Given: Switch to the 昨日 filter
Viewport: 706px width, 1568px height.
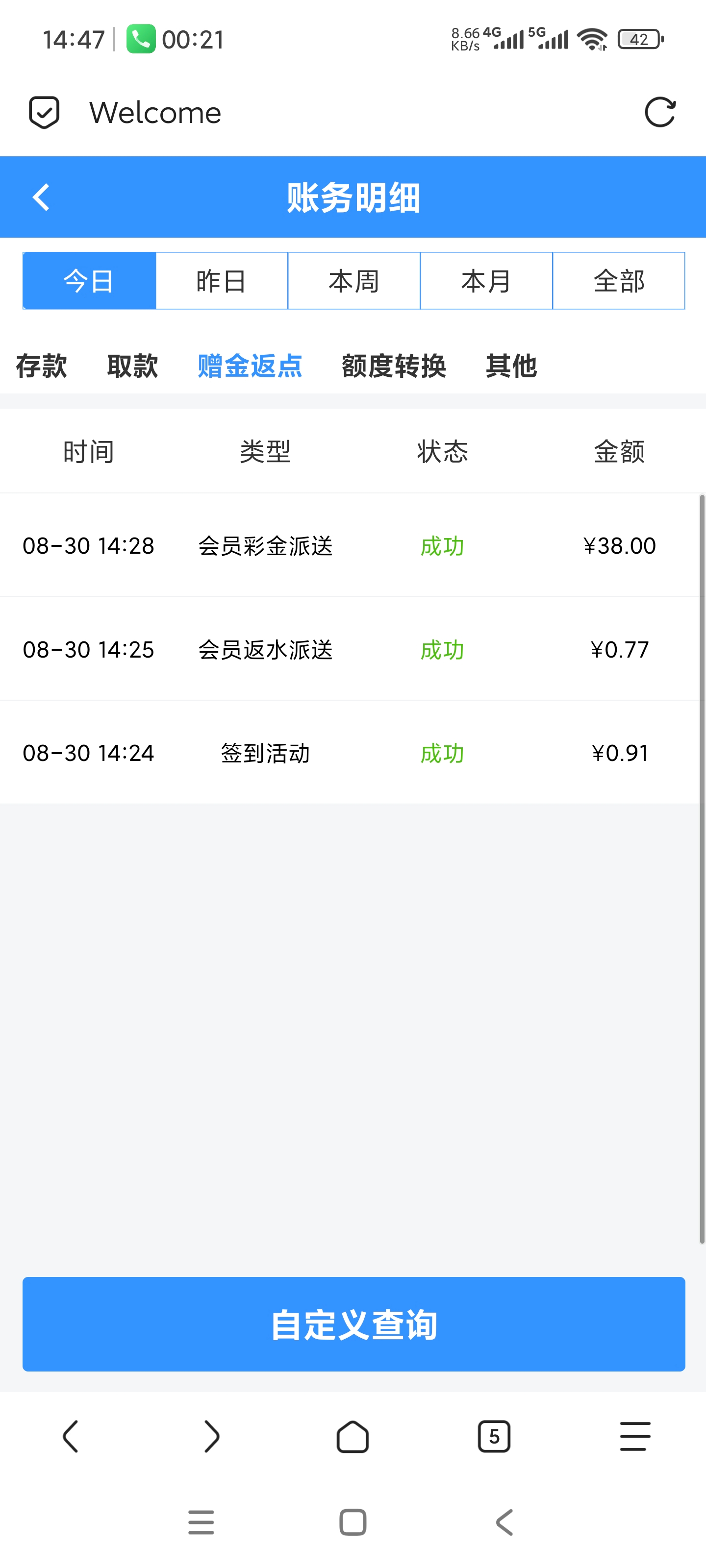Looking at the screenshot, I should click(x=222, y=281).
